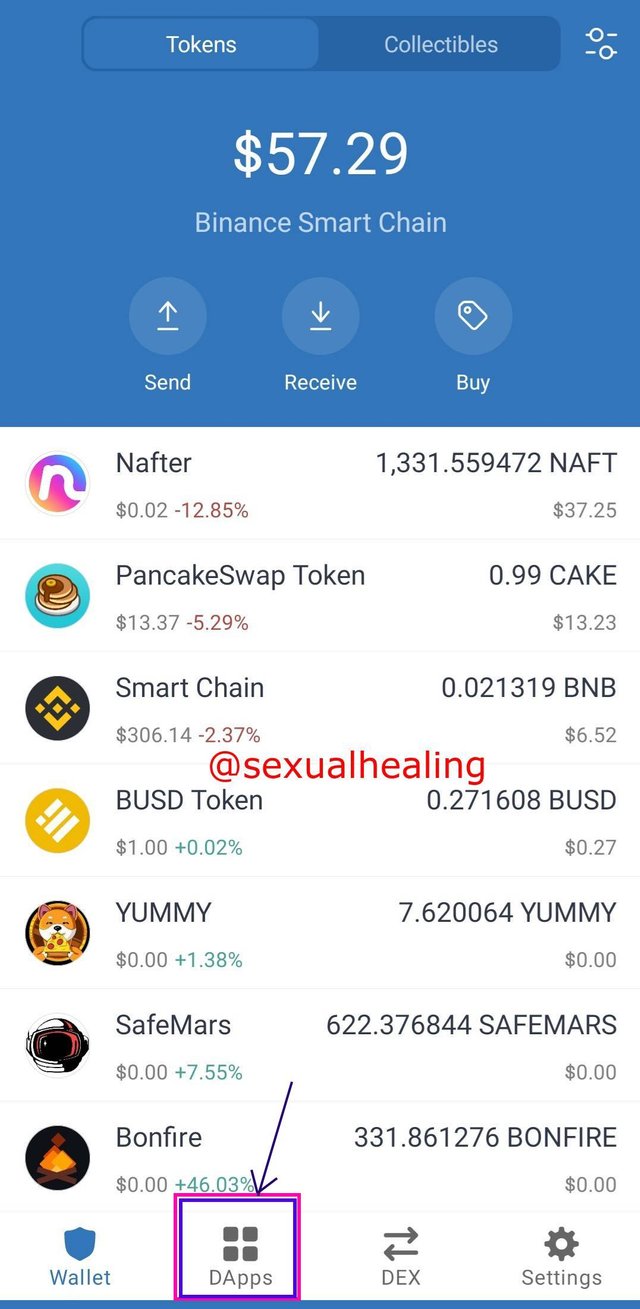This screenshot has height=1309, width=640.
Task: Open the Bonfire token row
Action: click(320, 1158)
